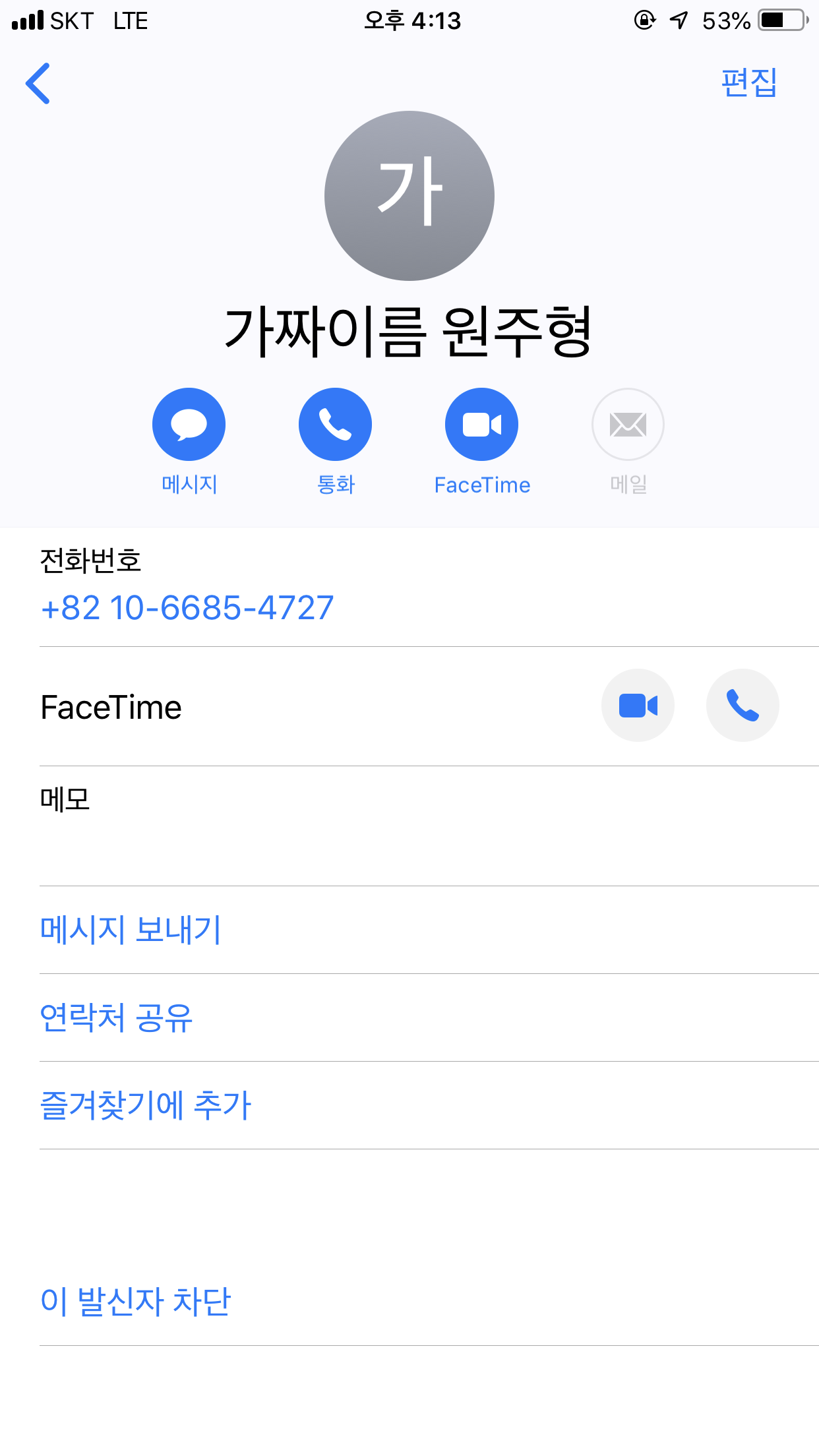Start a FaceTime video call in the FaceTime row

pos(637,706)
